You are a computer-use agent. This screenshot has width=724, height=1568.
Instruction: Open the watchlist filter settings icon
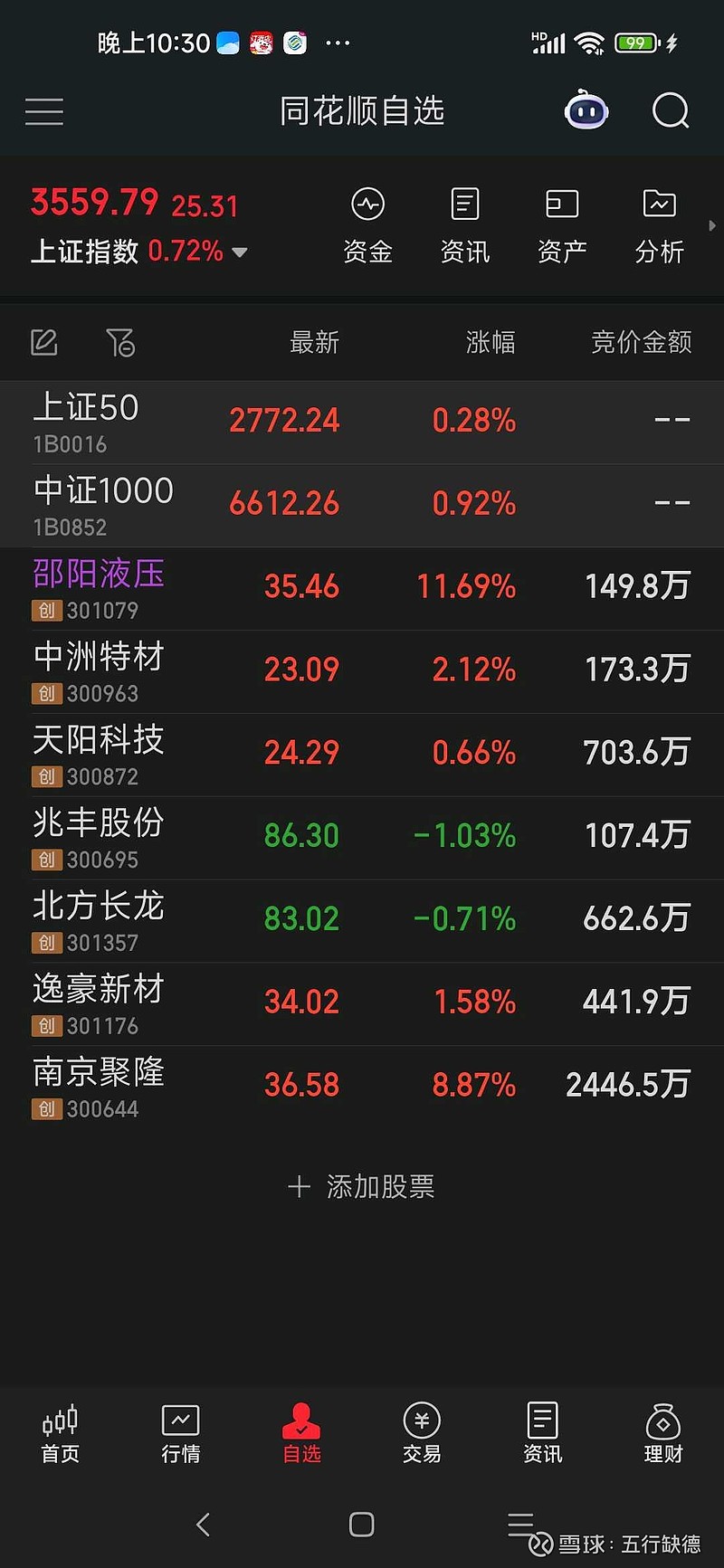120,342
